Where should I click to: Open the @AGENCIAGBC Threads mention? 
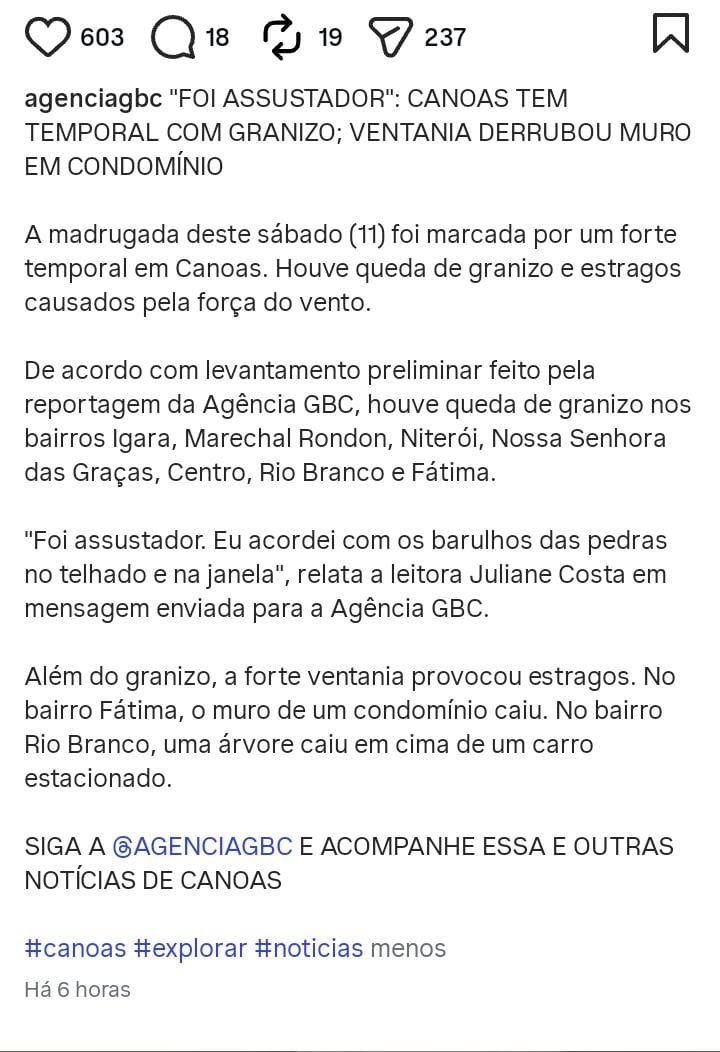[203, 846]
